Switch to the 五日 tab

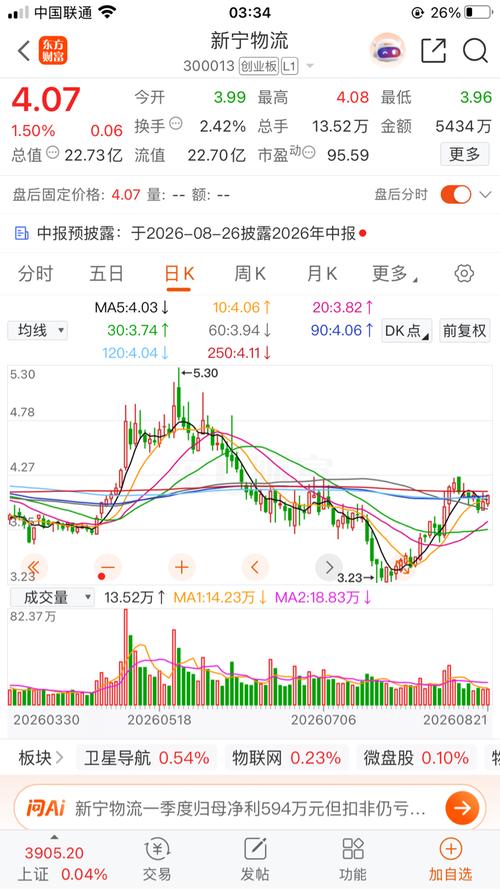tap(106, 274)
